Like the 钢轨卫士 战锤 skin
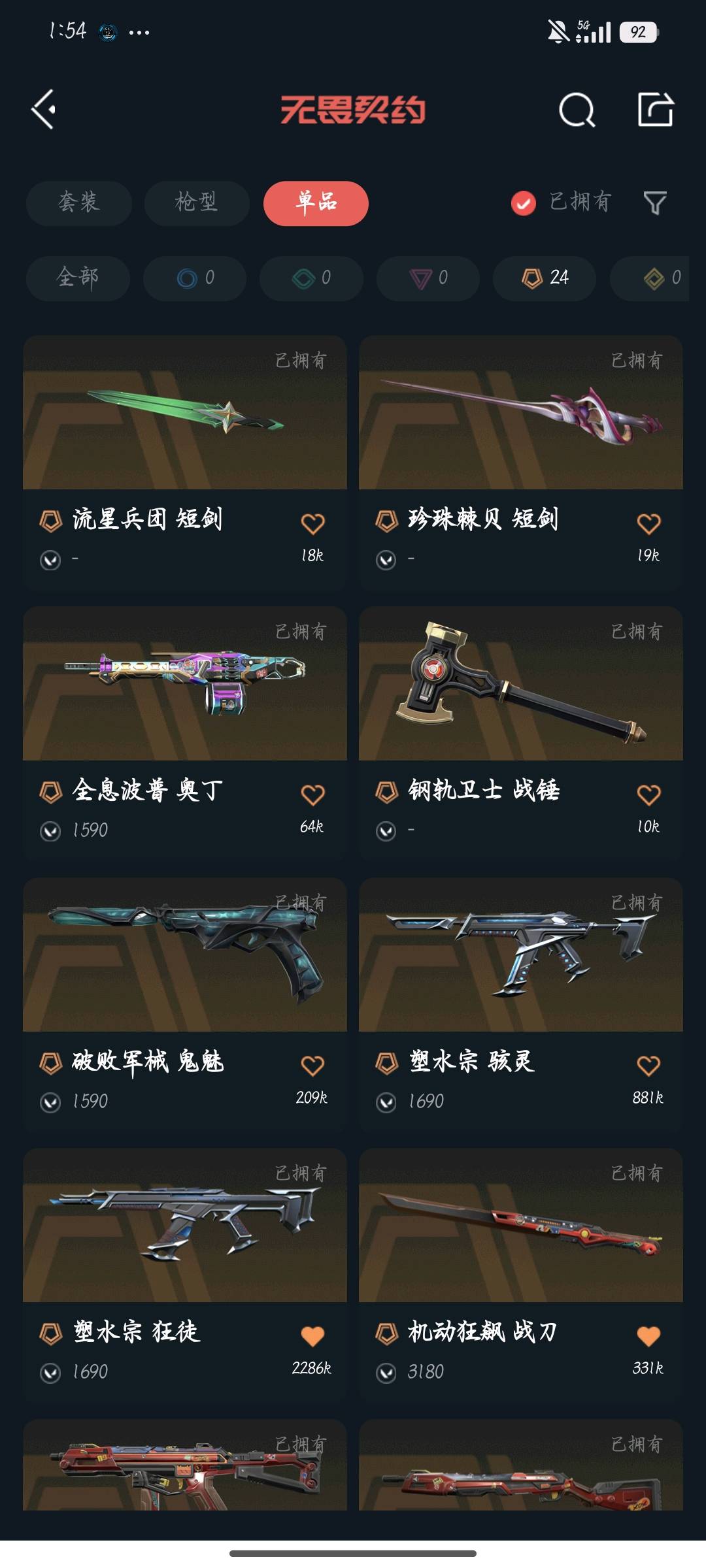 (x=648, y=794)
